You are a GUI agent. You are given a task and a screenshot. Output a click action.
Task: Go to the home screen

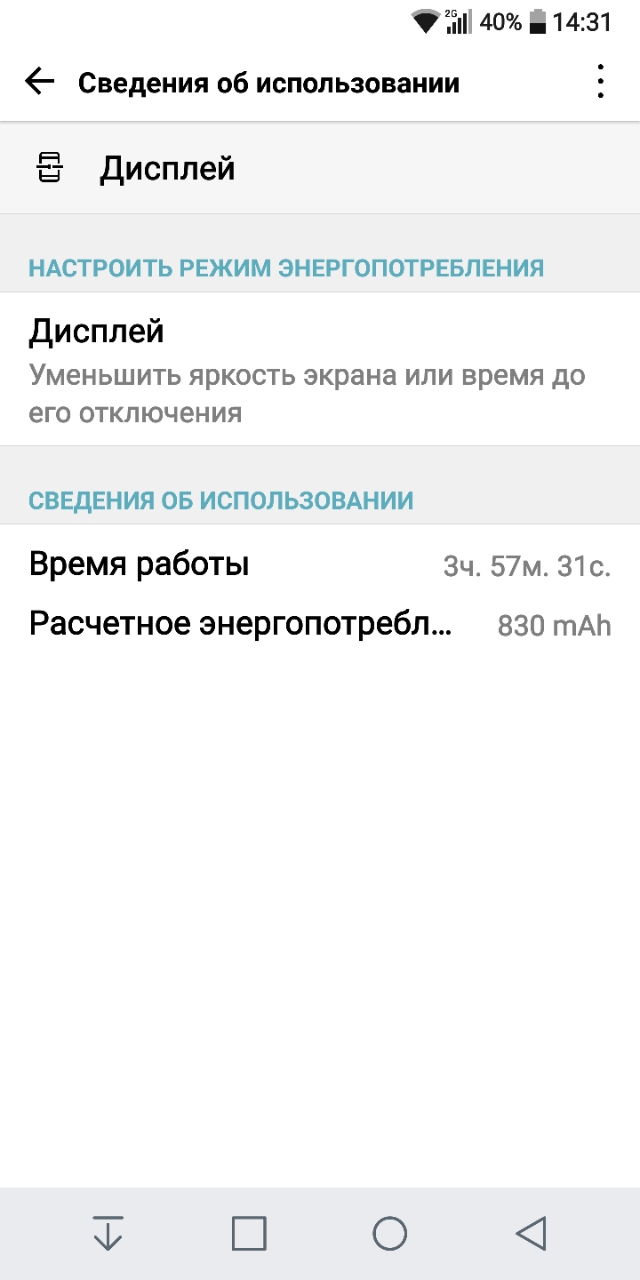(390, 1233)
